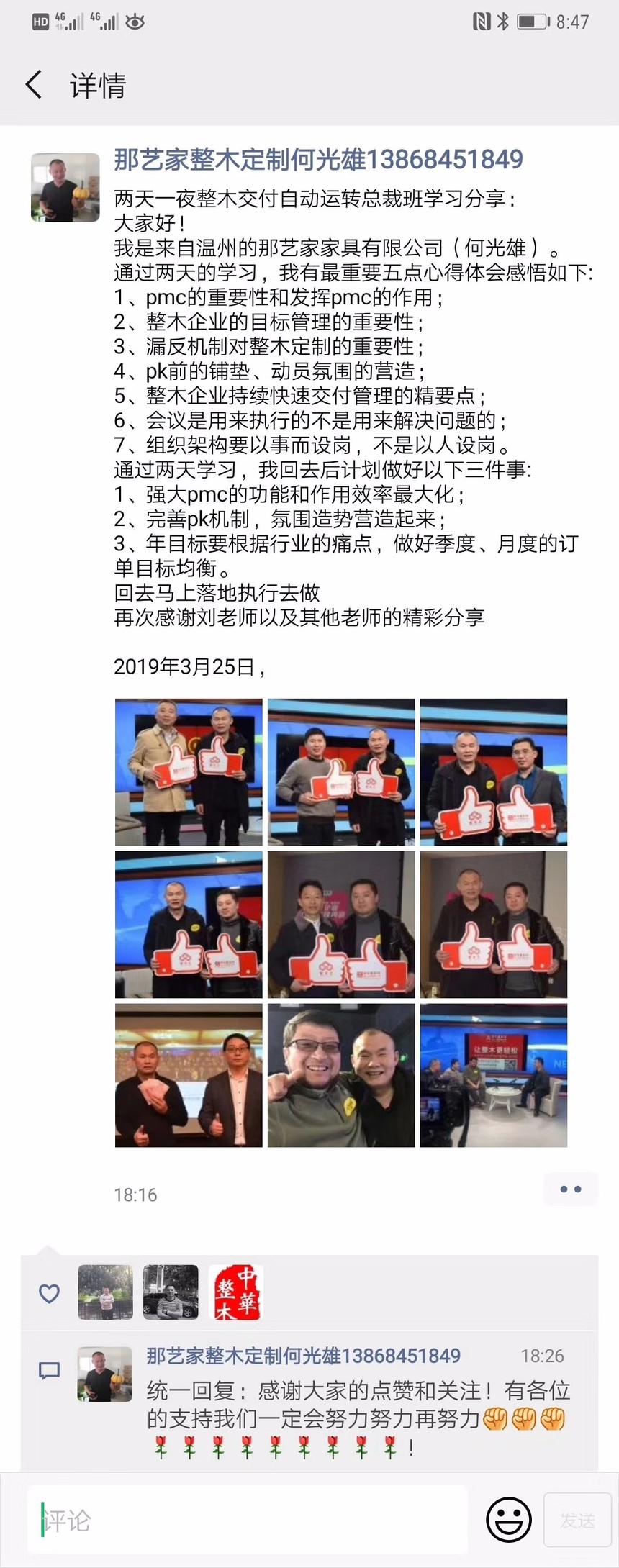The image size is (619, 1568).
Task: Open the middle photo of the grid
Action: tap(341, 924)
